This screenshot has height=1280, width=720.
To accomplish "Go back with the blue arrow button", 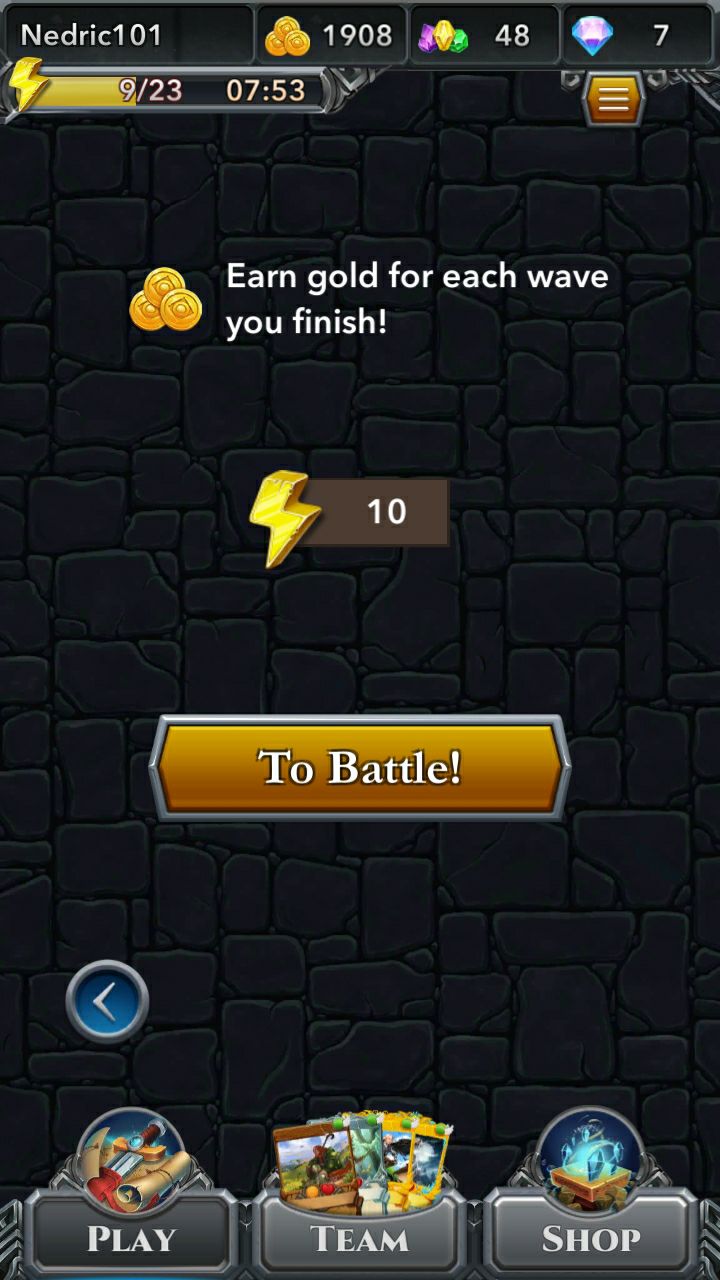I will 107,1001.
